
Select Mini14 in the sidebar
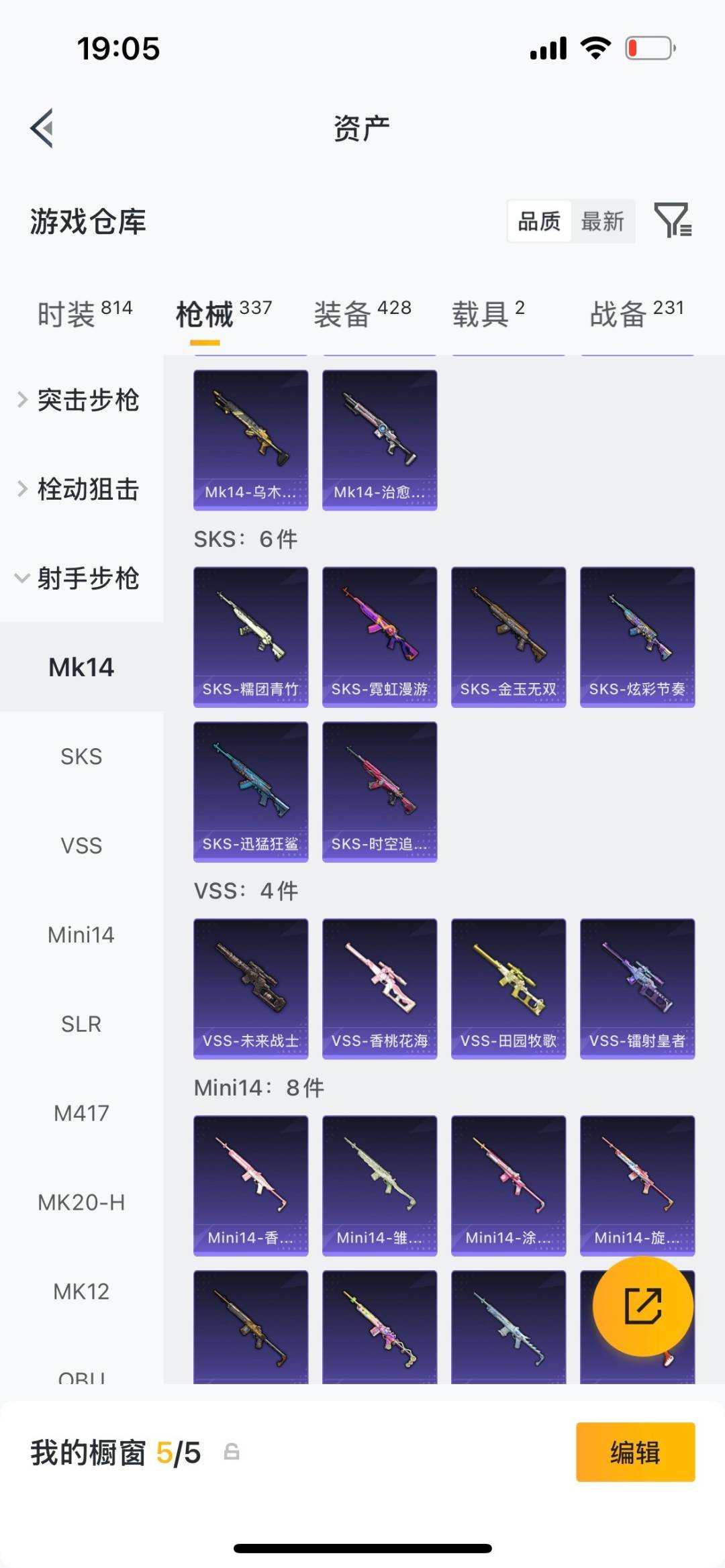tap(81, 935)
